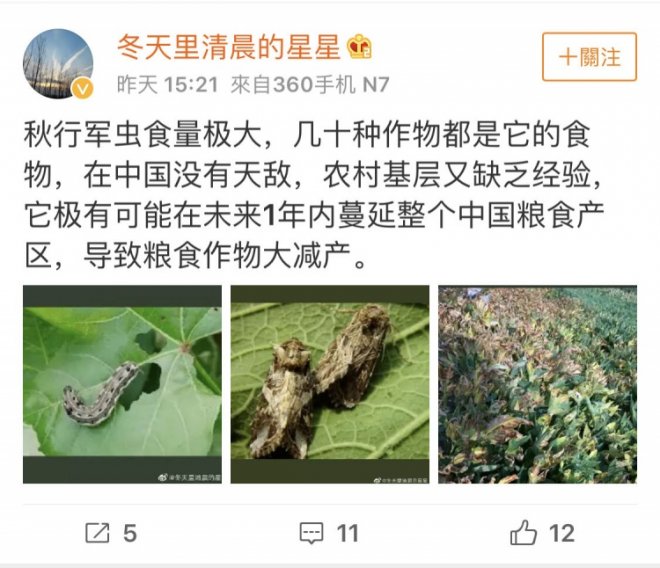This screenshot has width=660, height=568.
Task: Enlarge the damaged crop field photo
Action: pos(537,385)
